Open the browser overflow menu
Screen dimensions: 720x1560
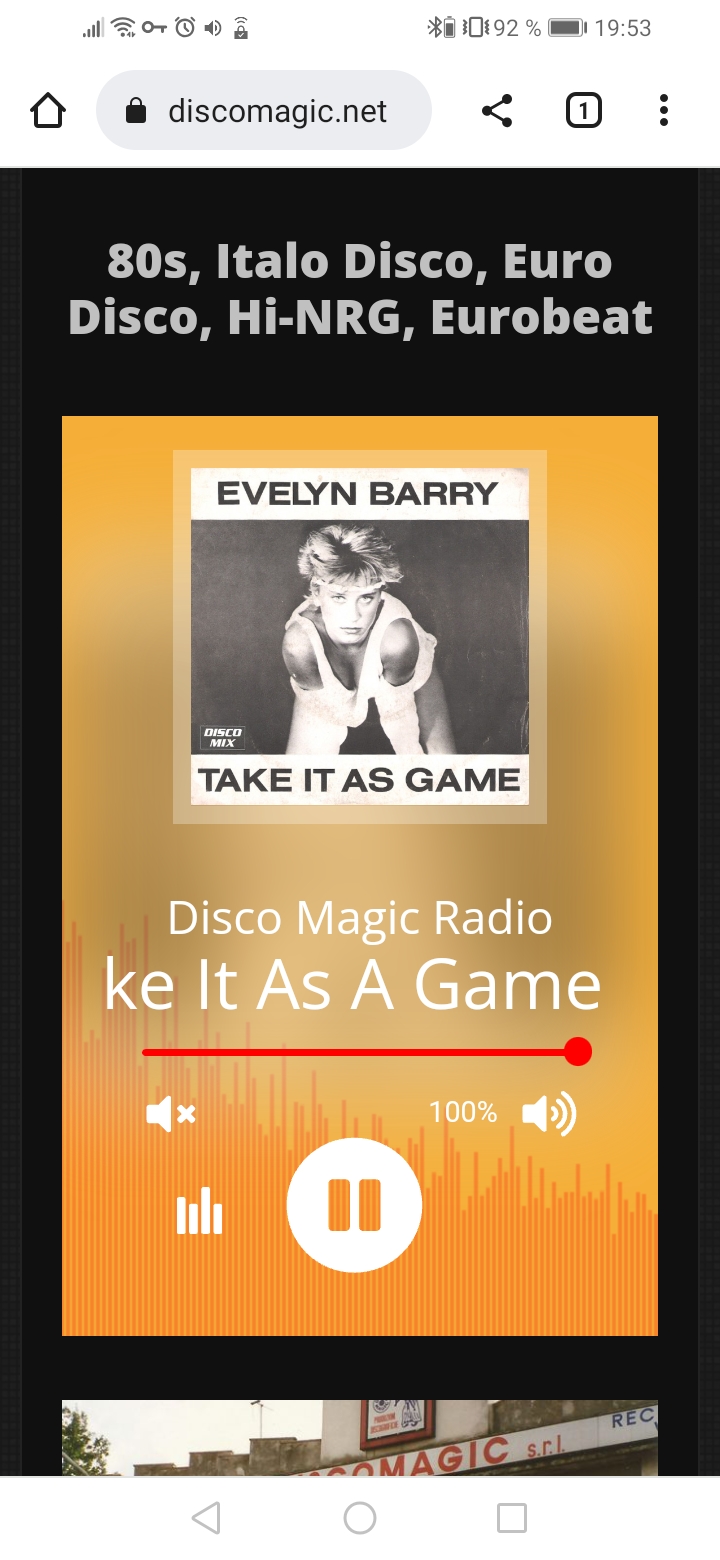pyautogui.click(x=663, y=110)
